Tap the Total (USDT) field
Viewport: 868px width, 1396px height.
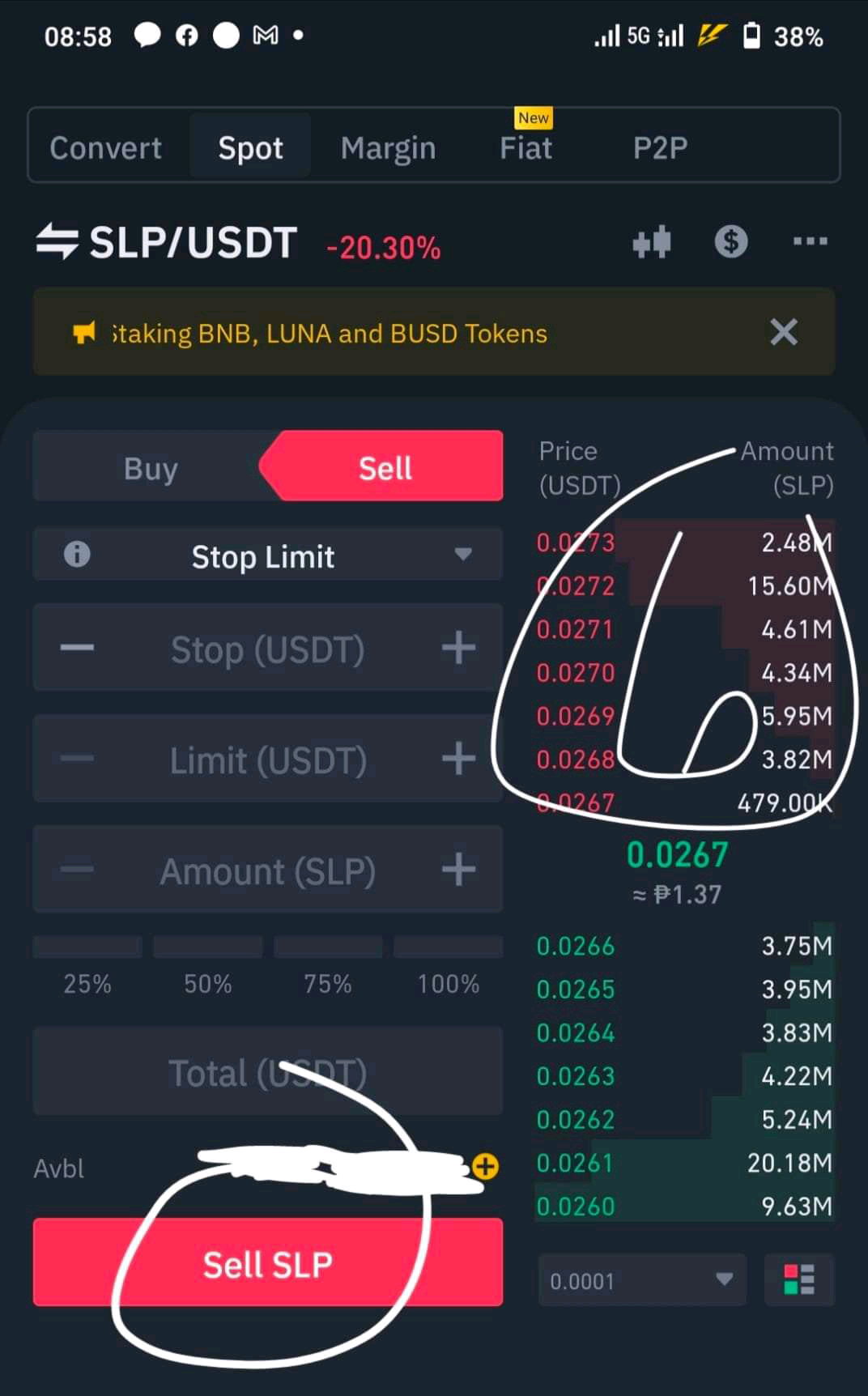coord(268,1071)
